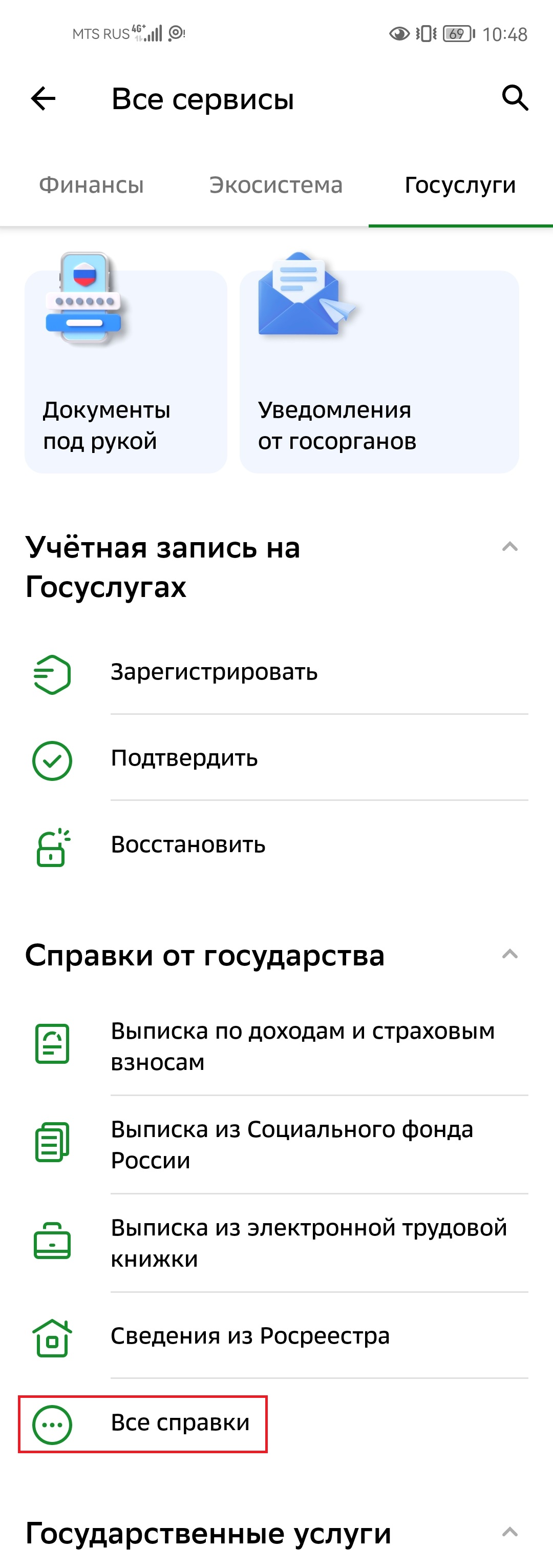
Task: Collapse the Справки от государства section
Action: point(510,954)
